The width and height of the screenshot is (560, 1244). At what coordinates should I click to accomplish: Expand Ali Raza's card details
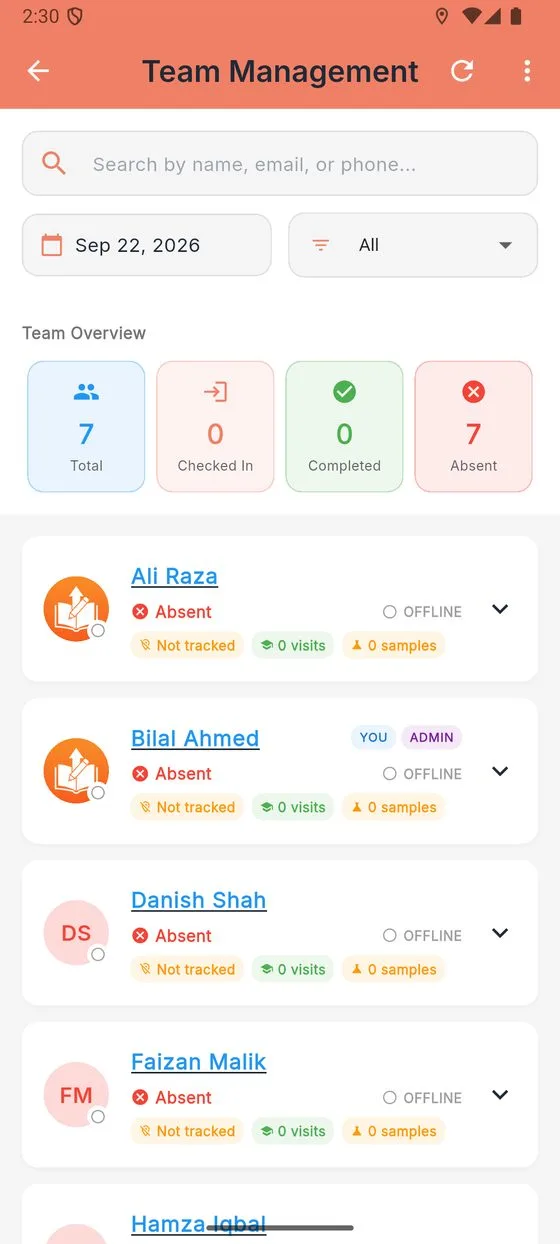500,609
